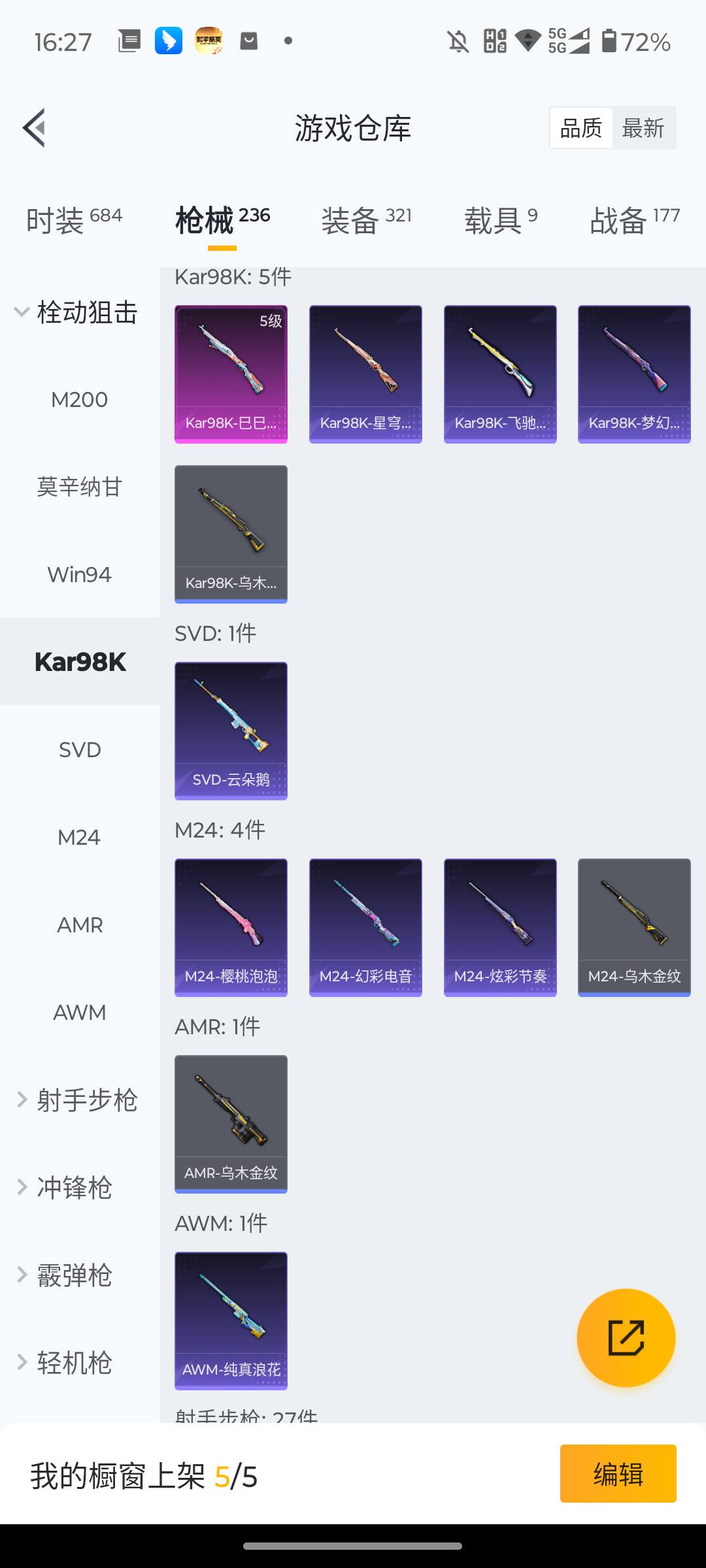The width and height of the screenshot is (706, 1568).
Task: Tap 编辑 to edit the showcase
Action: coord(618,1473)
